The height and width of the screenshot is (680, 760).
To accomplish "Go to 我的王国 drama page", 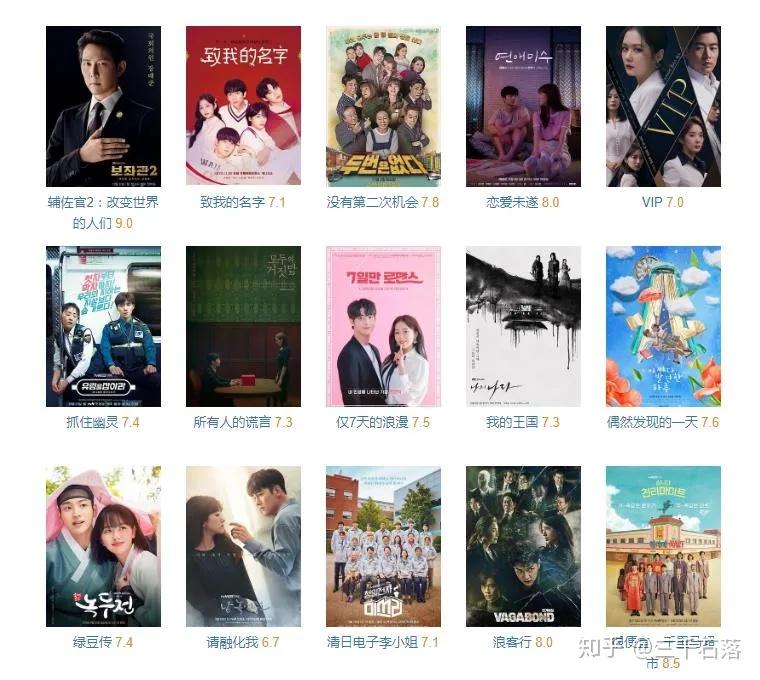I will pos(523,326).
